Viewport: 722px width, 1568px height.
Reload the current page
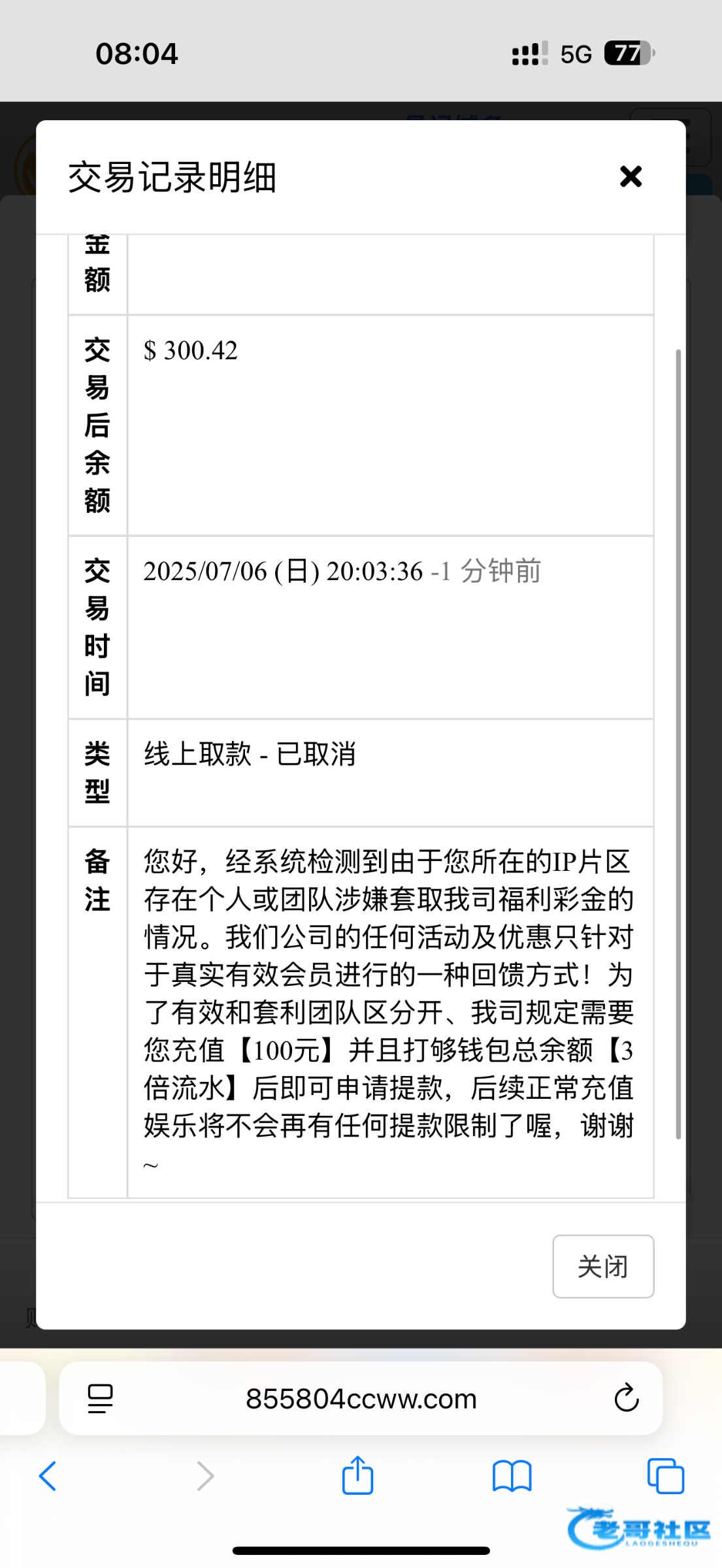point(626,1398)
